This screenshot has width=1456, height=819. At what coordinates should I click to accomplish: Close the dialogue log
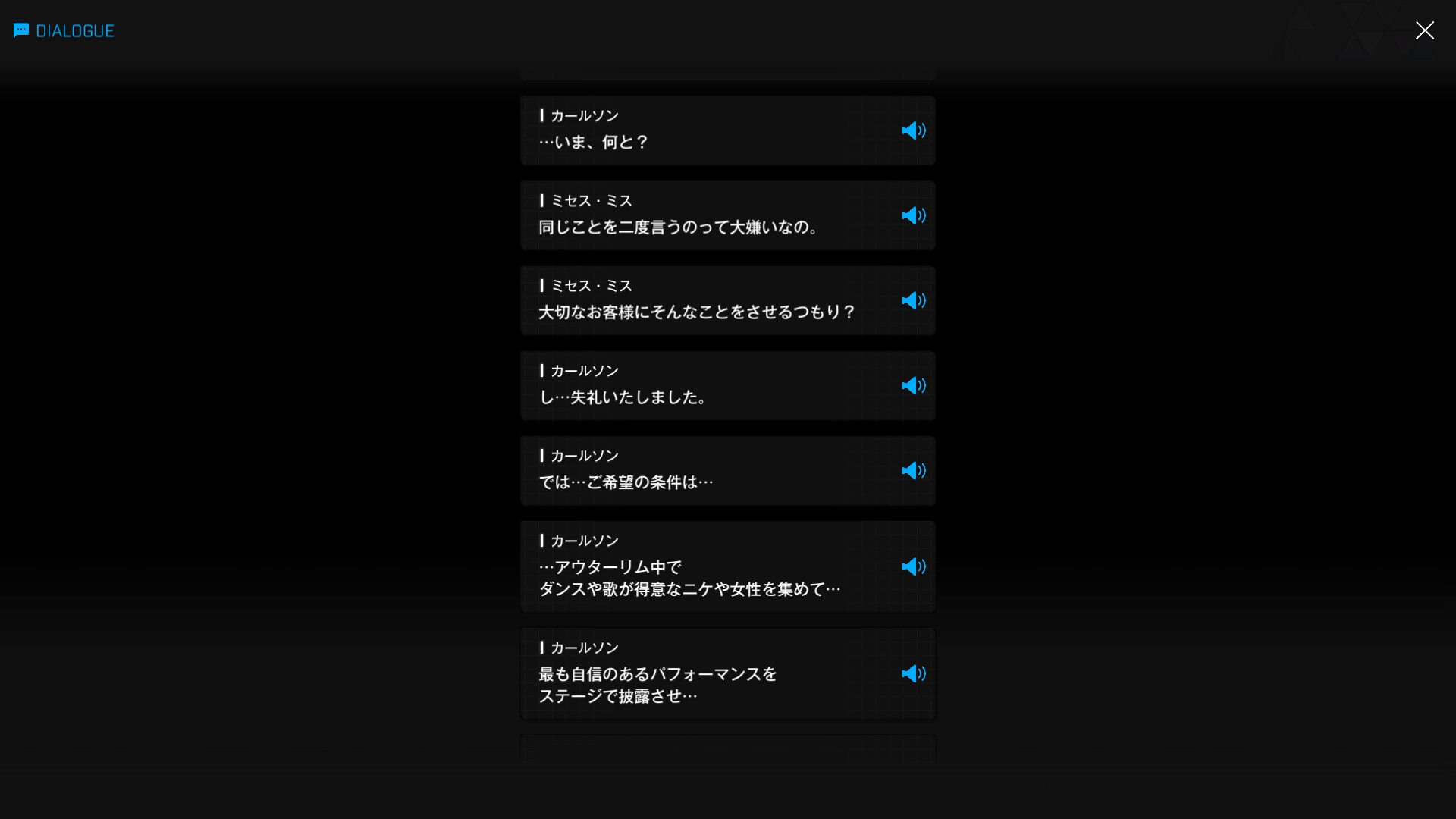coord(1424,30)
